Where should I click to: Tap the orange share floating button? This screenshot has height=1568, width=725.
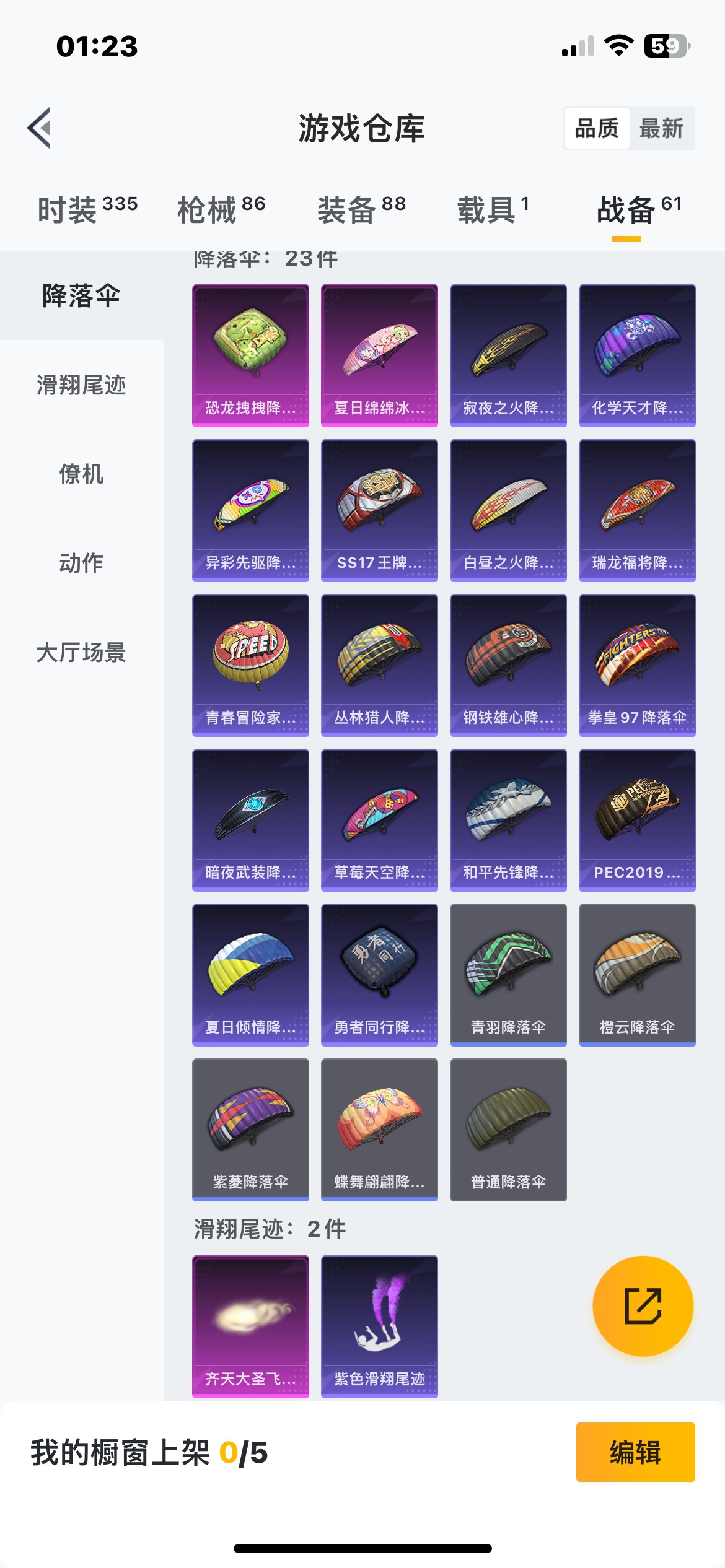643,1306
